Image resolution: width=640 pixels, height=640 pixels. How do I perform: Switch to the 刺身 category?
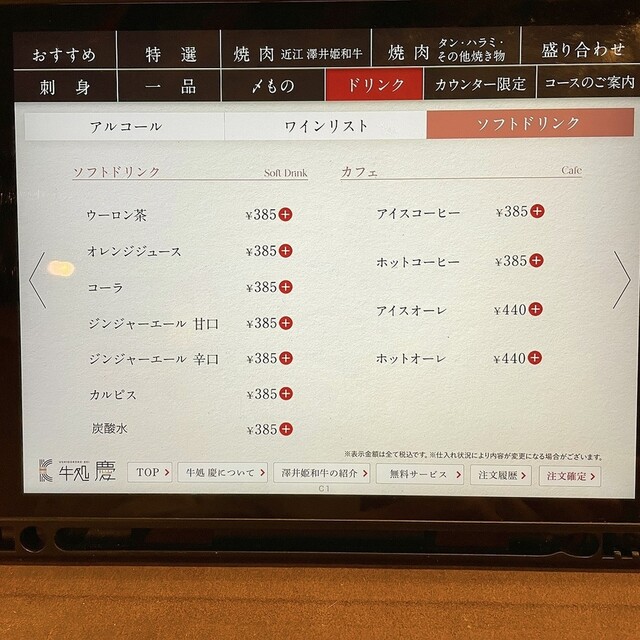(63, 86)
